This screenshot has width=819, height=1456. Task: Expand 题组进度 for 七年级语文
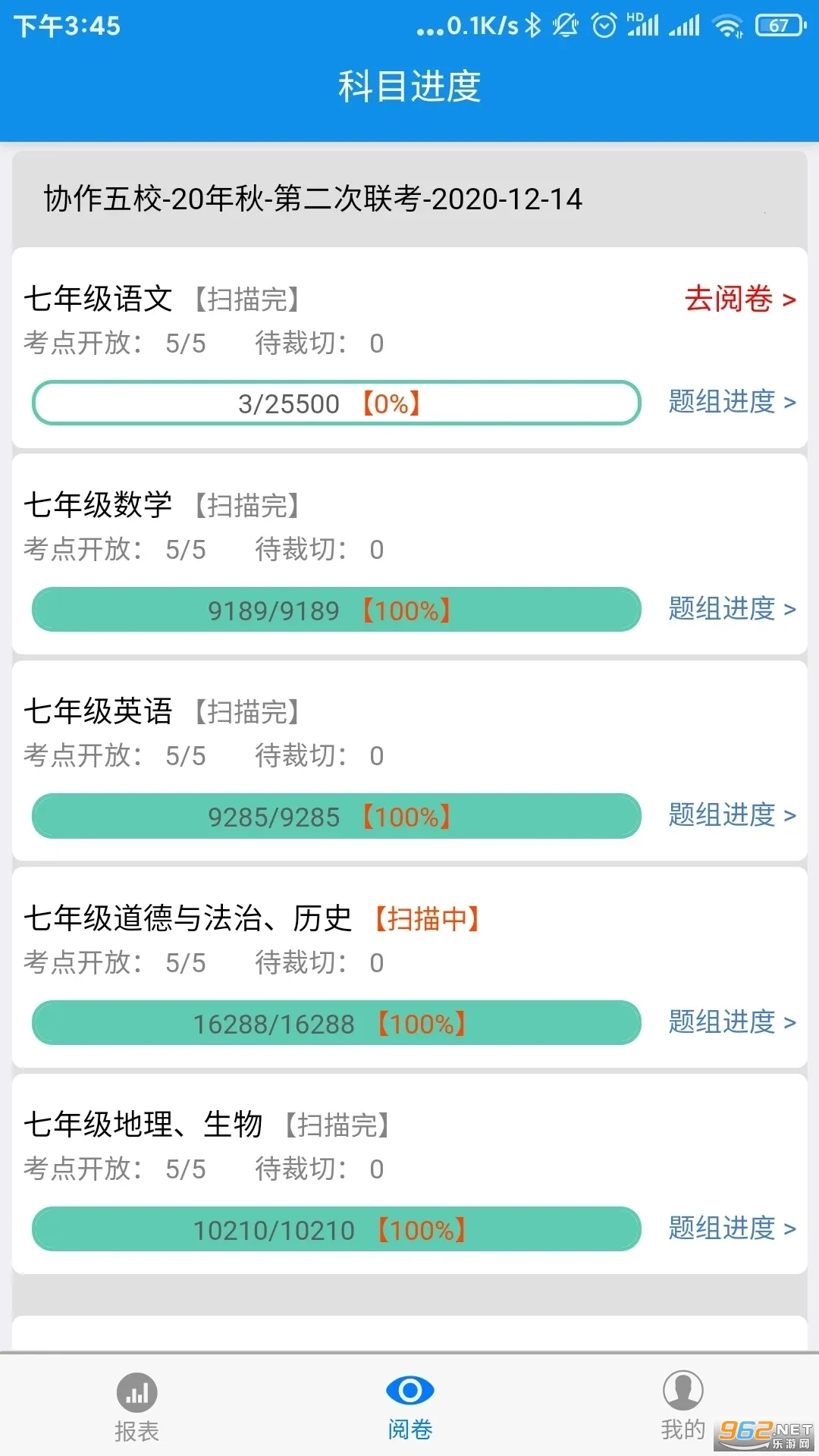click(x=730, y=403)
